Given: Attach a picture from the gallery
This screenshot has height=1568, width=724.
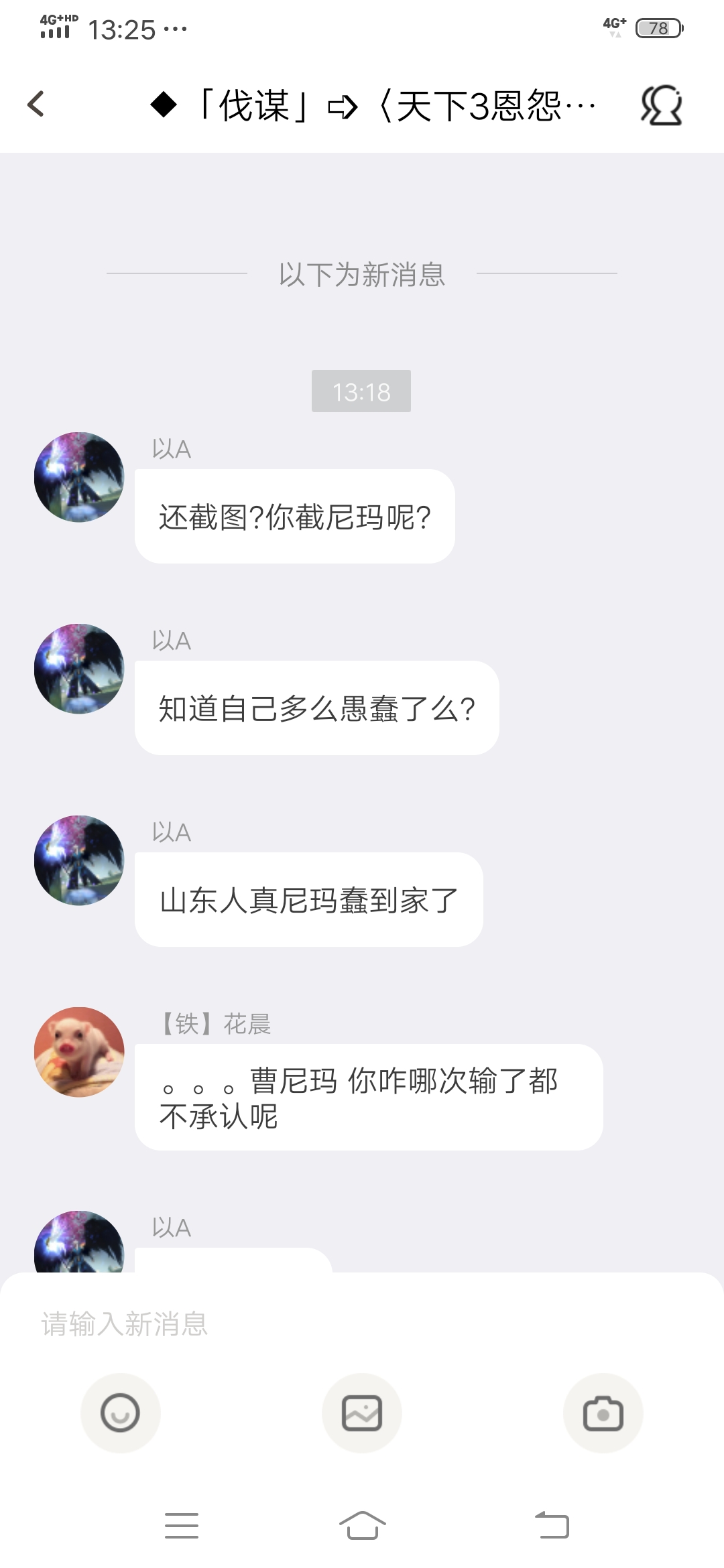Looking at the screenshot, I should [x=362, y=1413].
